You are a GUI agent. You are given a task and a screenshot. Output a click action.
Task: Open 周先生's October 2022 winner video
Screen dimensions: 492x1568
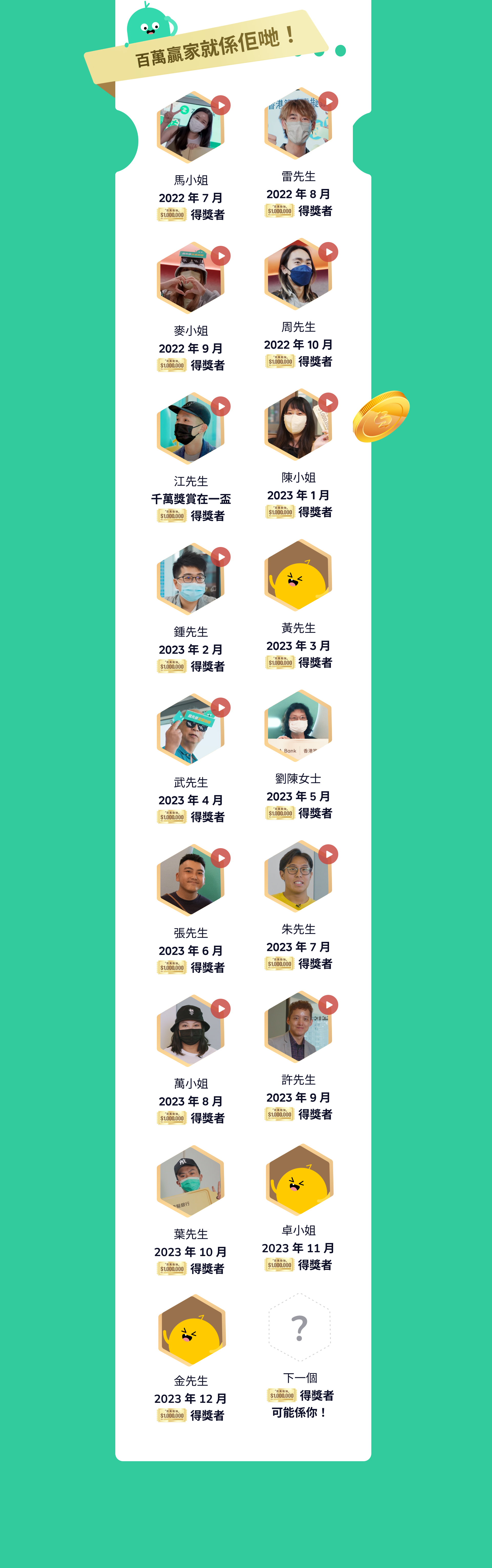(328, 251)
